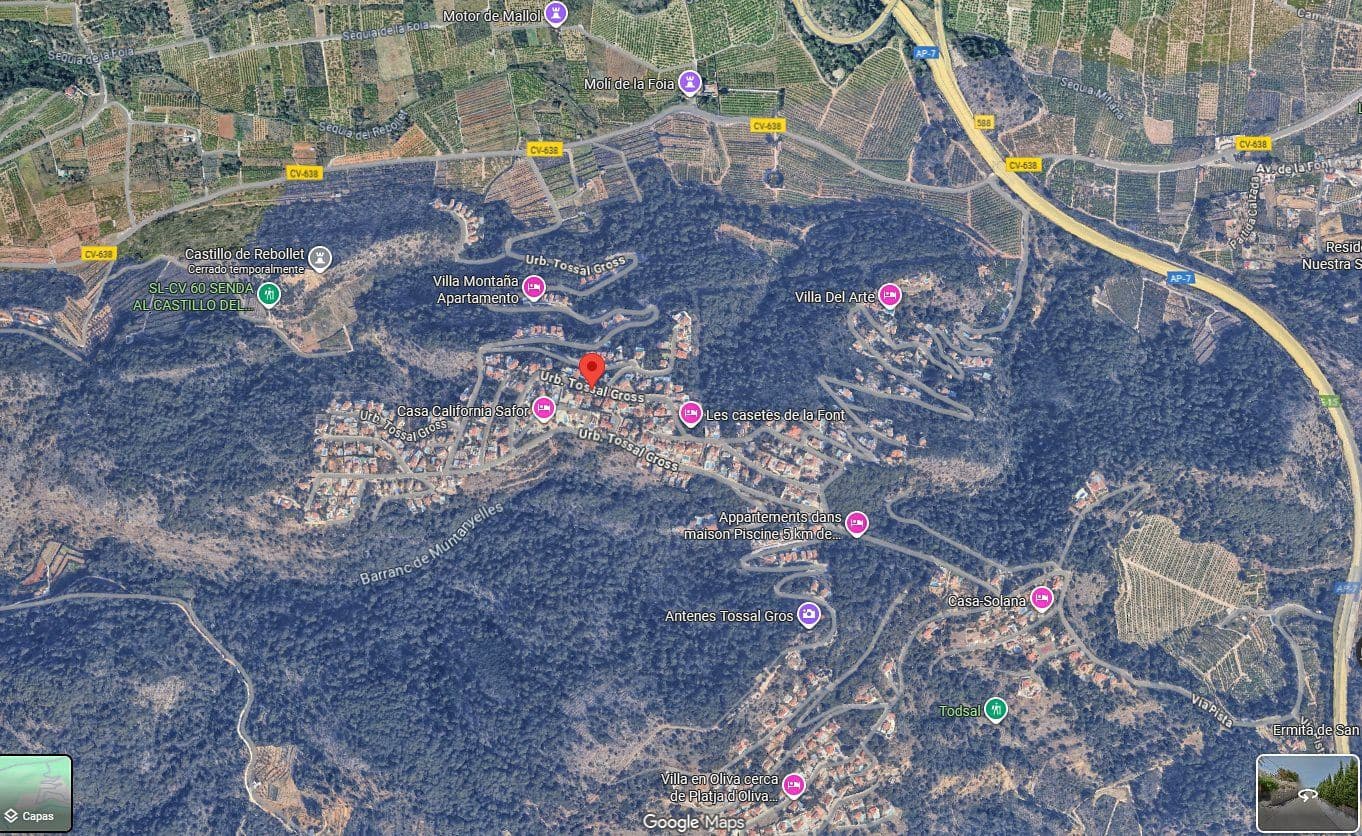Open Casa-Solana lodging pin
Screen dimensions: 1362x836
click(x=1042, y=599)
